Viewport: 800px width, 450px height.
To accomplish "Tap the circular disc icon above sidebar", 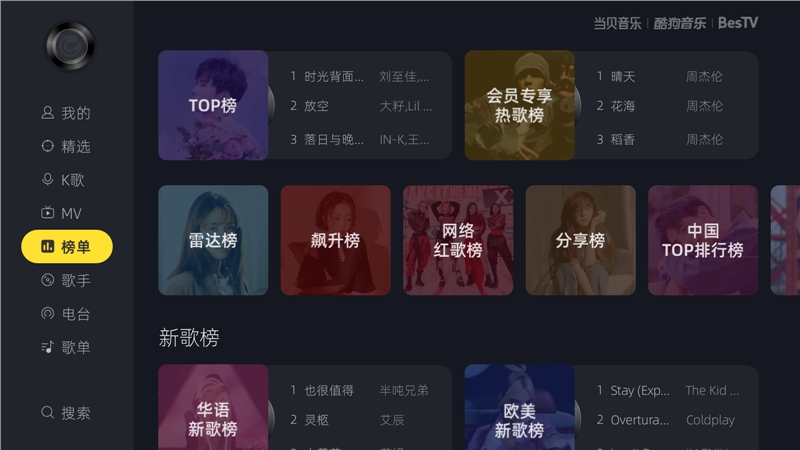I will pyautogui.click(x=70, y=46).
